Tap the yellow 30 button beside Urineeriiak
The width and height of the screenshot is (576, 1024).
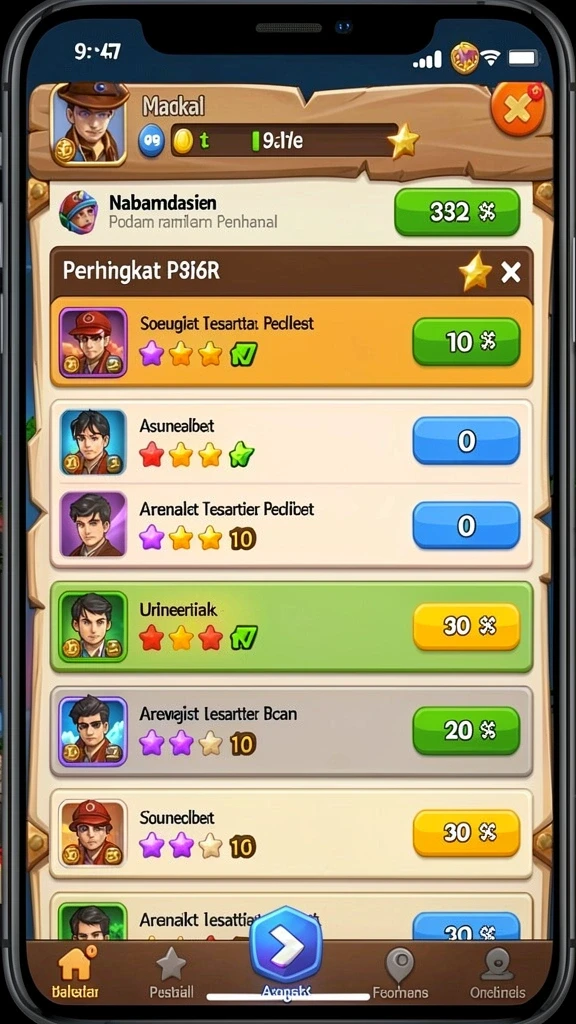click(x=466, y=626)
